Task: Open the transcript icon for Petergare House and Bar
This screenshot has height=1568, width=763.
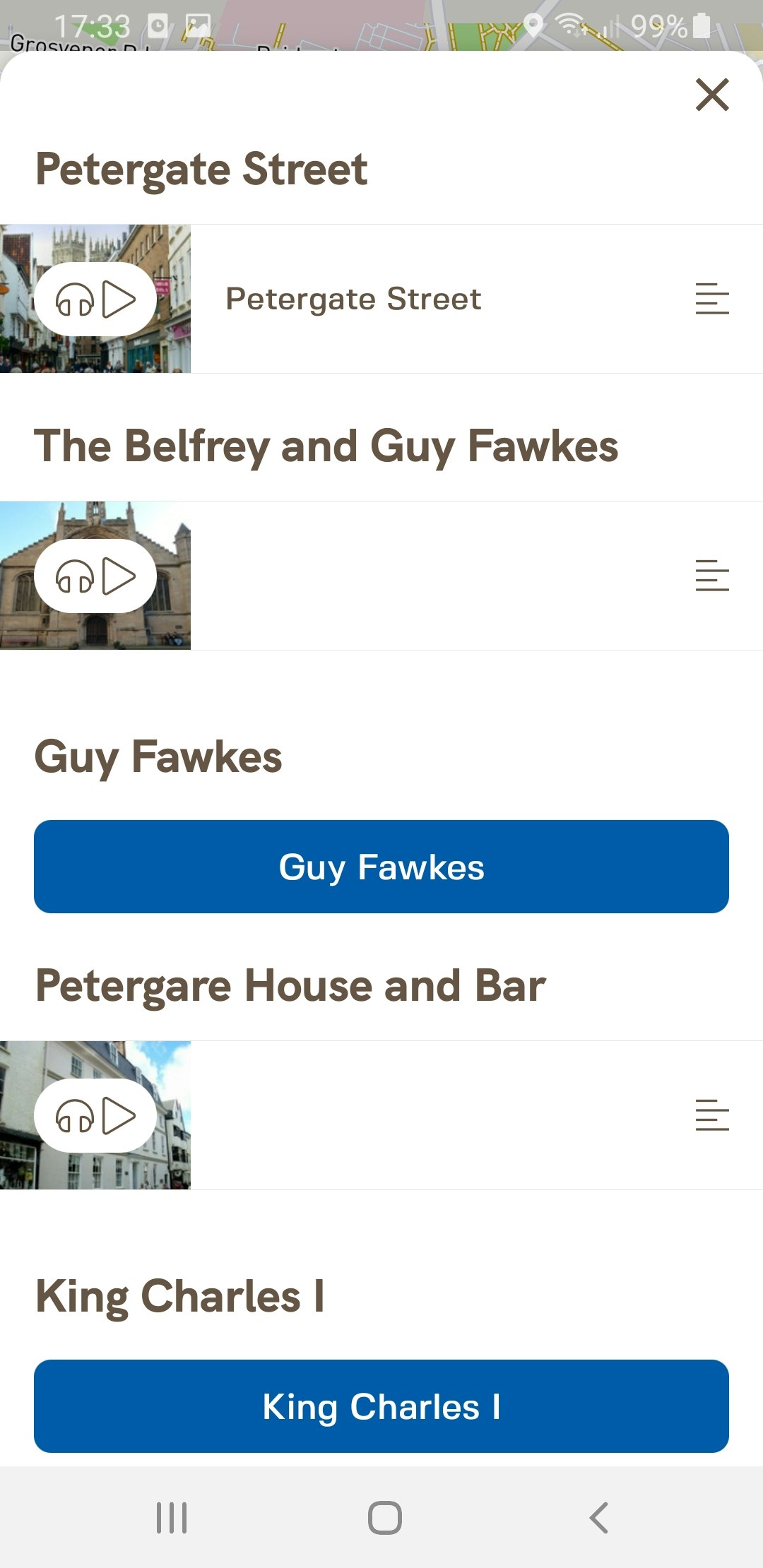Action: [711, 1115]
